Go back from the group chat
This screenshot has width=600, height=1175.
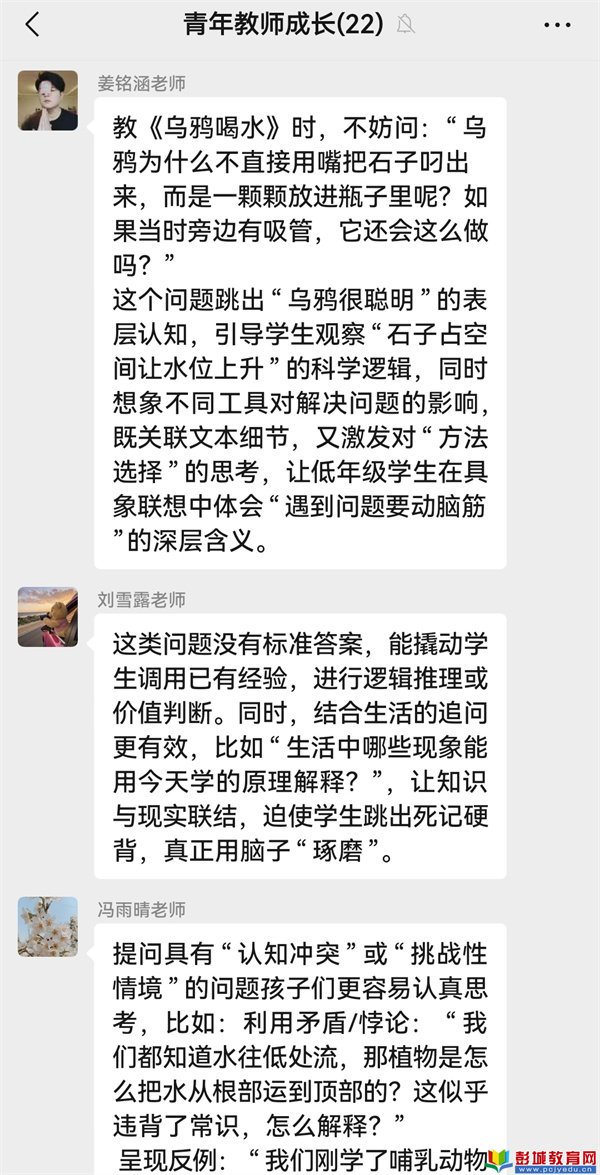[32, 25]
